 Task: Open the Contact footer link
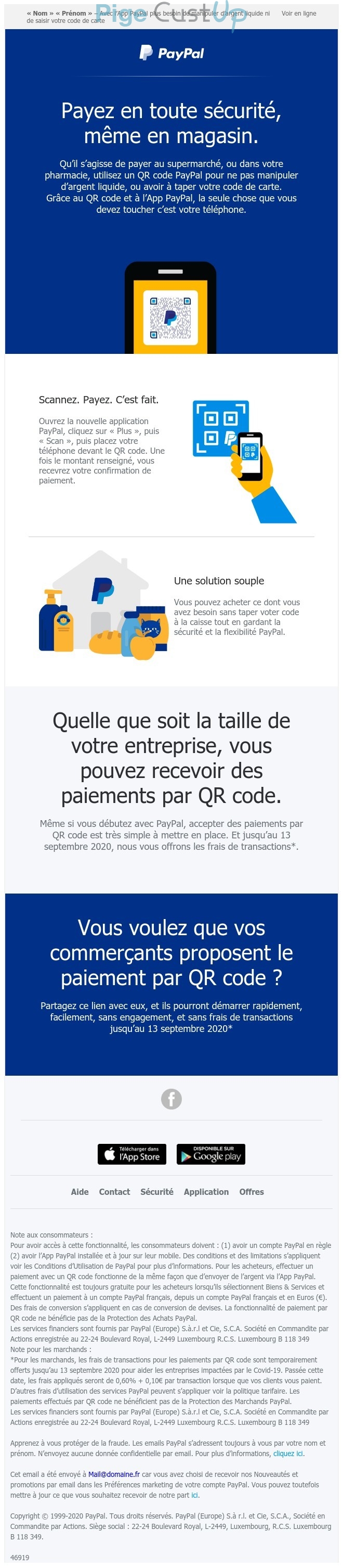[x=114, y=1192]
